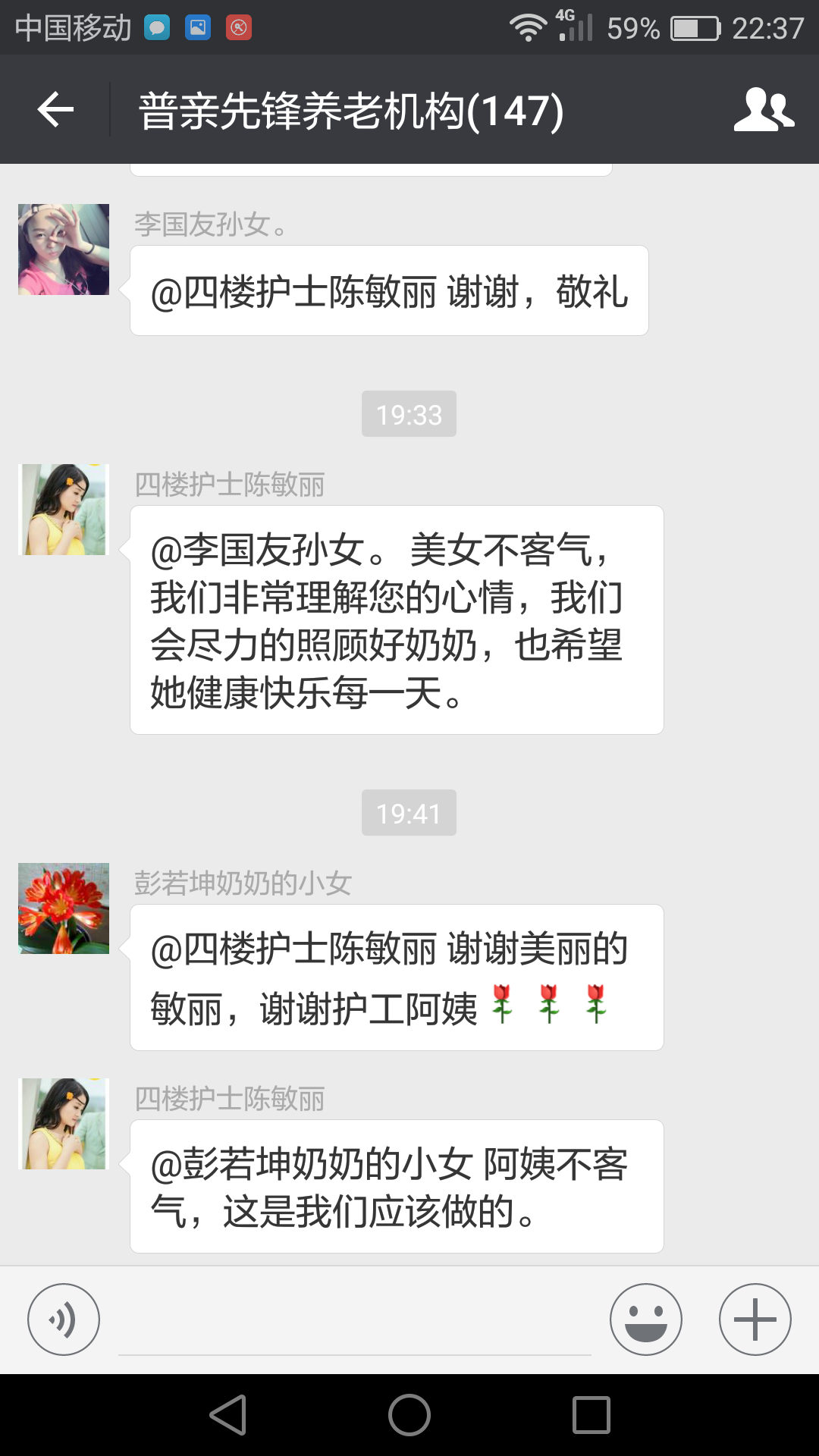This screenshot has width=819, height=1456.
Task: Tap the flower avatar of 彭若坤奶奶的小女
Action: point(64,908)
